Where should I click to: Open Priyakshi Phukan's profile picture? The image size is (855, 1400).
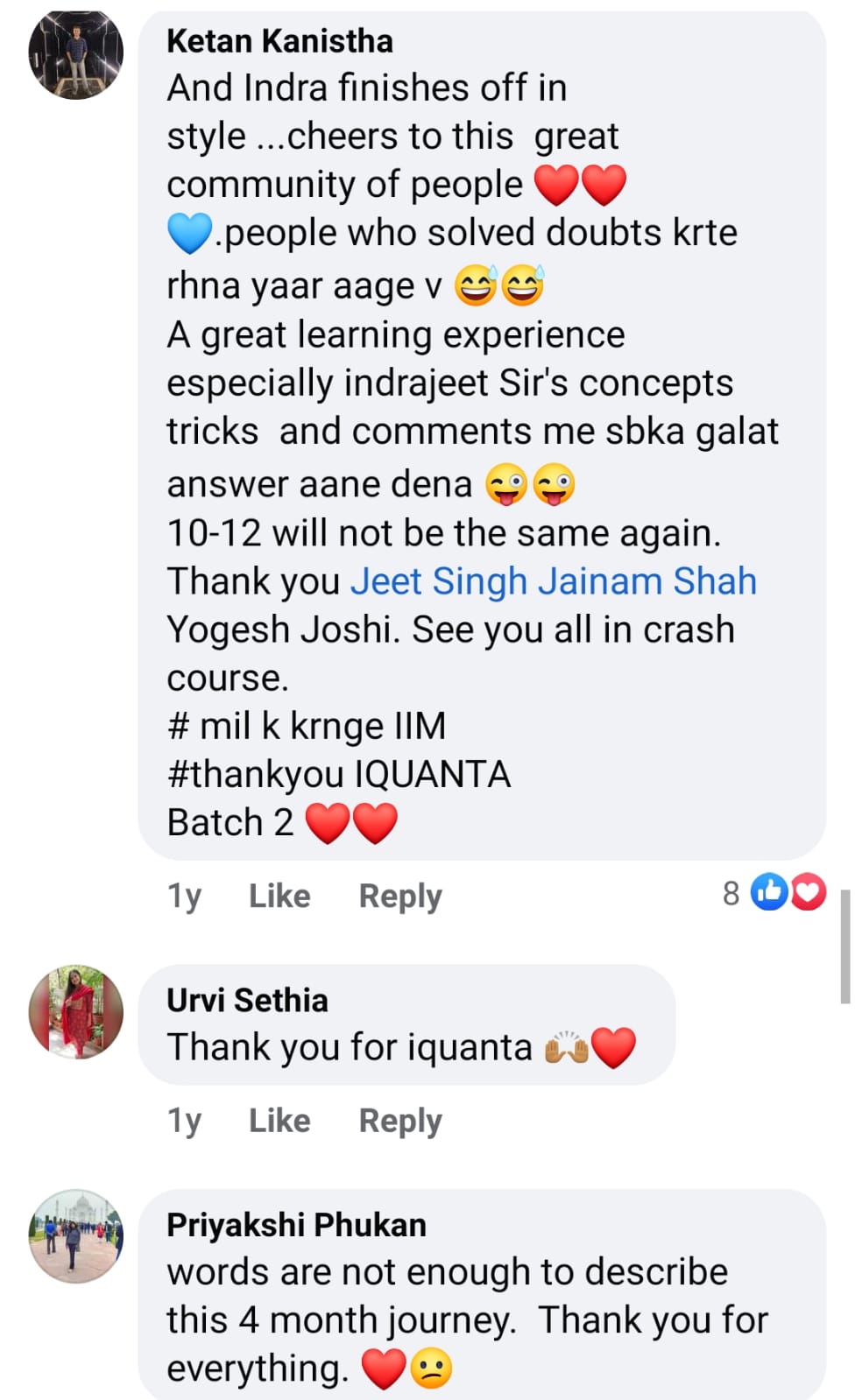click(76, 1236)
